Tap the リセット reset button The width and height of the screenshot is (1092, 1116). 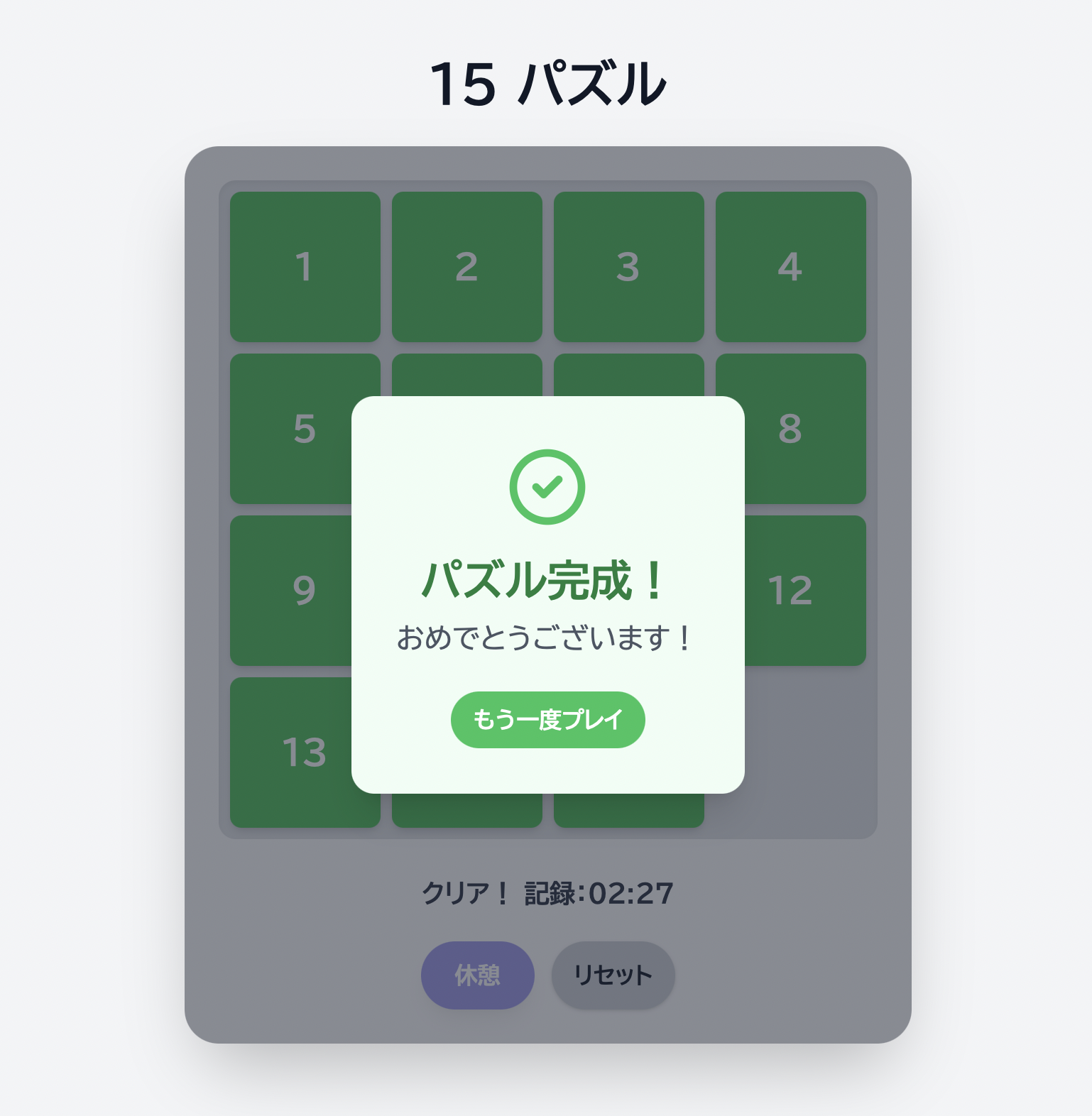coord(613,975)
